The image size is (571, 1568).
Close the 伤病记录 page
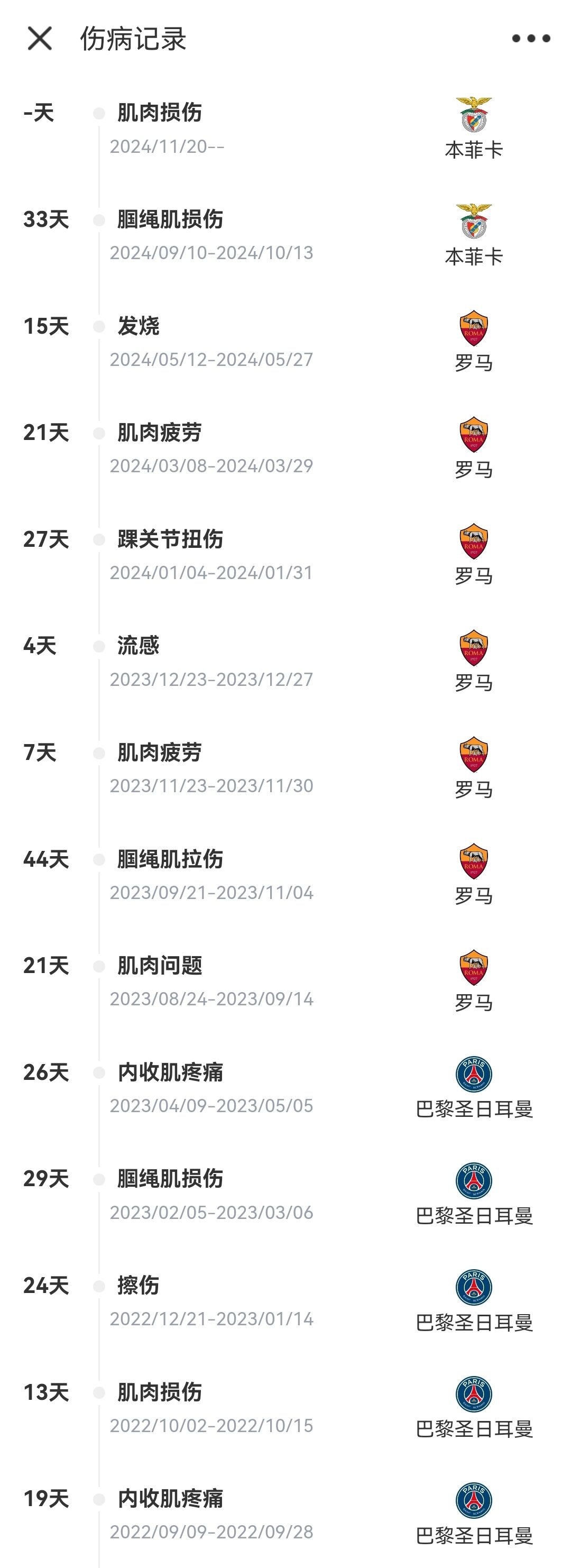(x=40, y=39)
